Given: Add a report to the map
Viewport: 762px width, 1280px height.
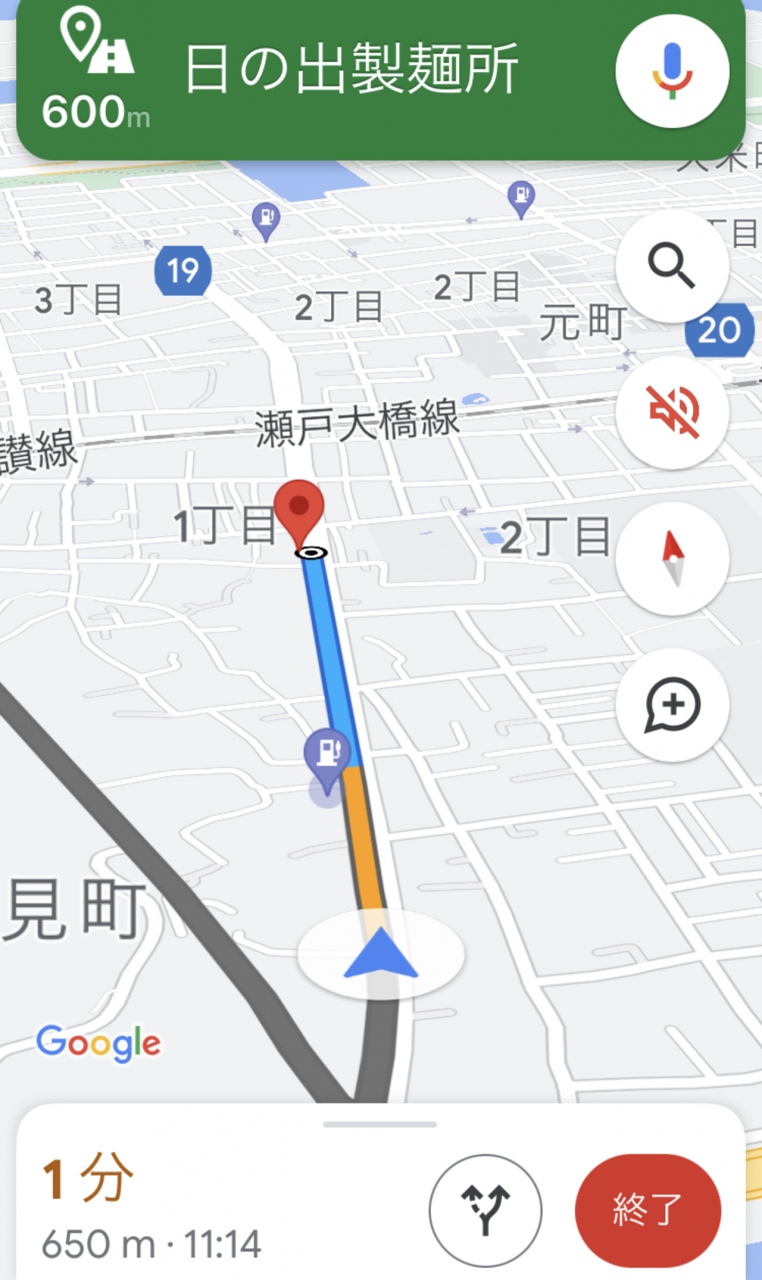Looking at the screenshot, I should click(x=672, y=705).
